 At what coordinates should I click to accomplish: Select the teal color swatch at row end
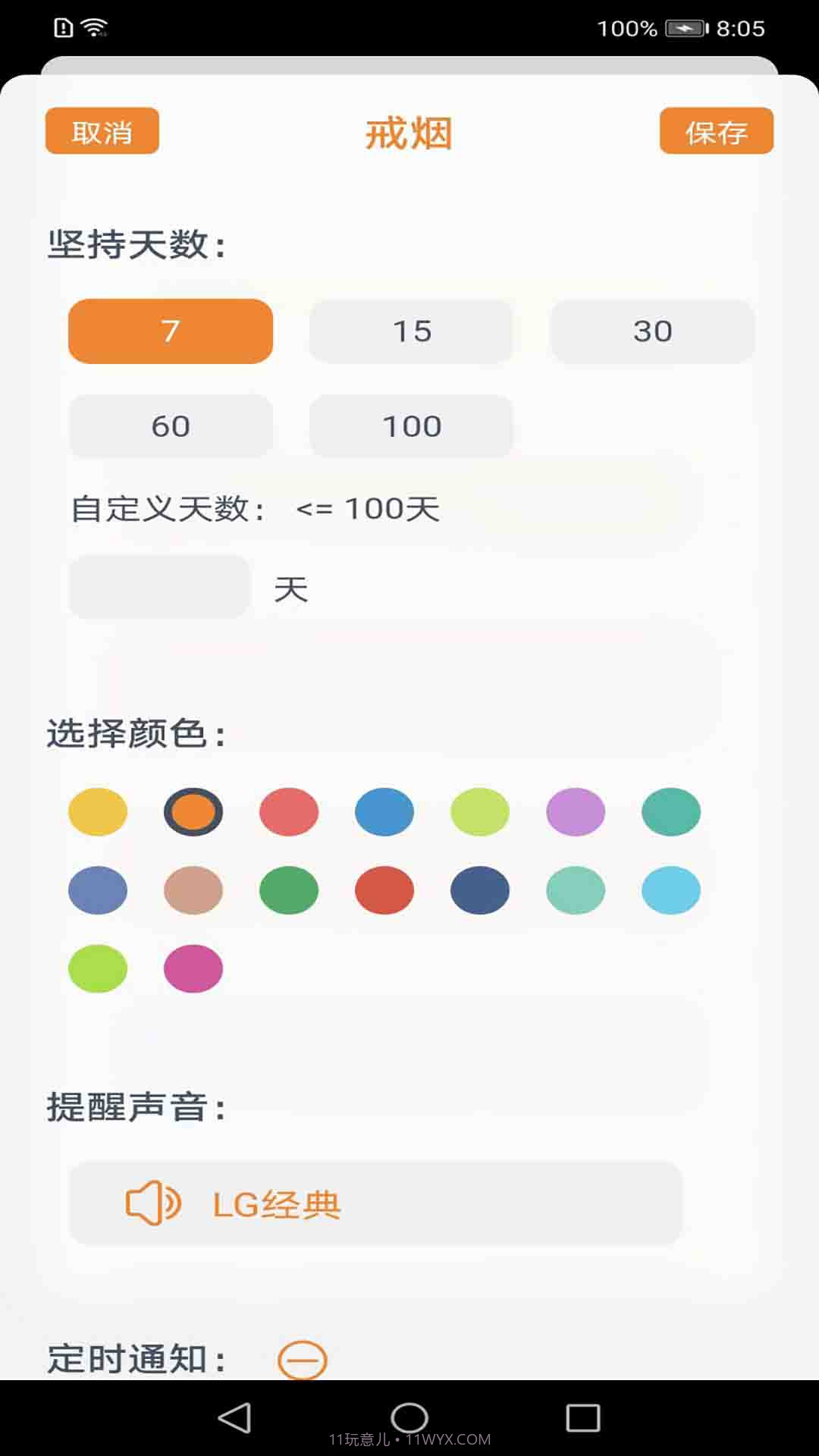click(x=671, y=811)
